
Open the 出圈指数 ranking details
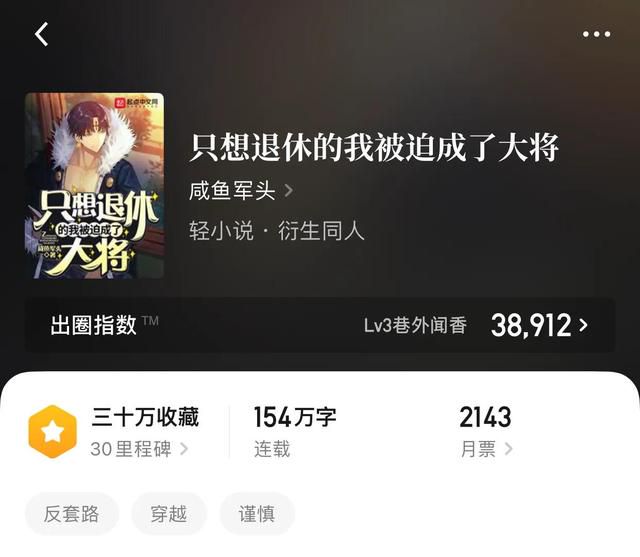(320, 325)
